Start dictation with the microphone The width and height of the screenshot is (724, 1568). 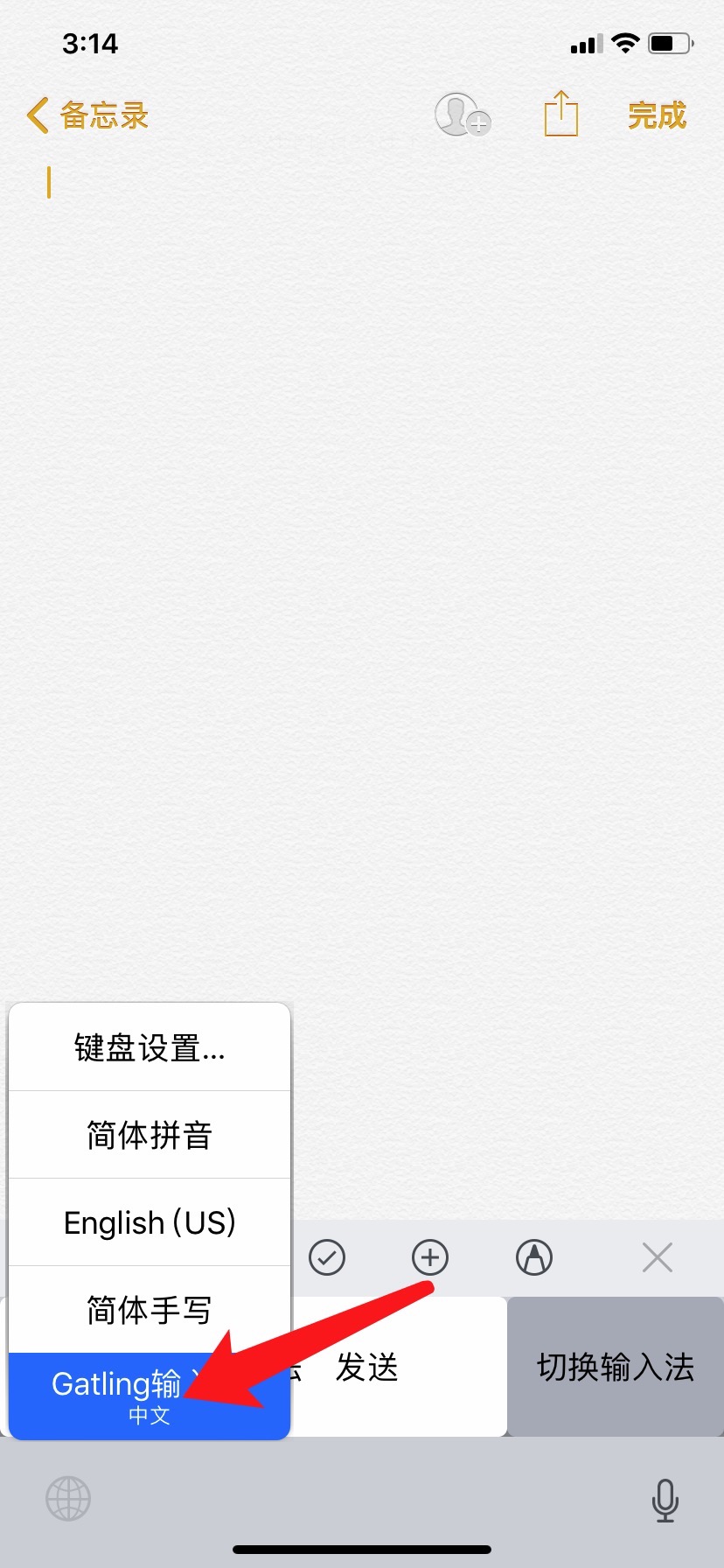tap(665, 1500)
